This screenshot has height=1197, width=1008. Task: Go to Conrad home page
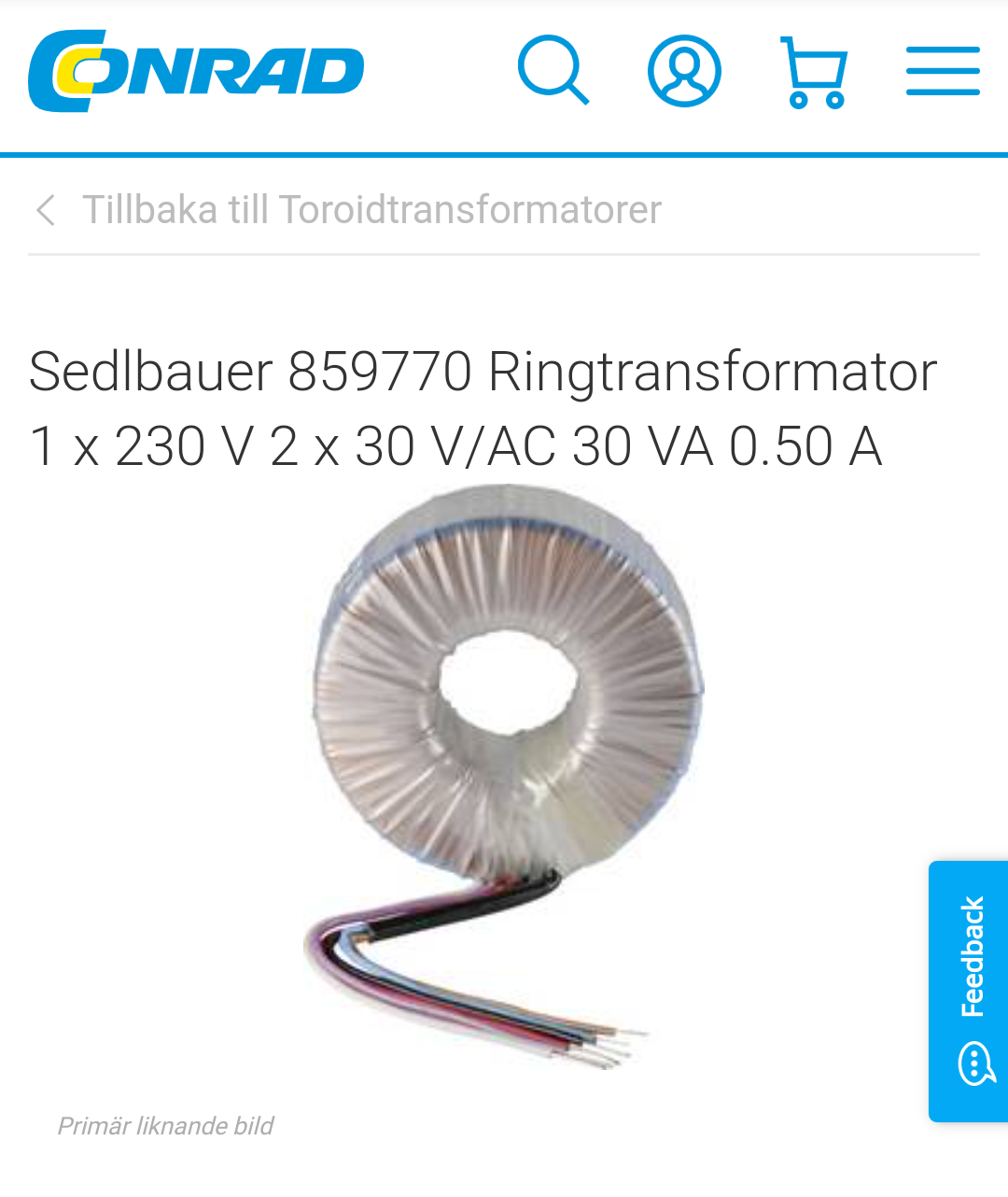click(x=196, y=70)
